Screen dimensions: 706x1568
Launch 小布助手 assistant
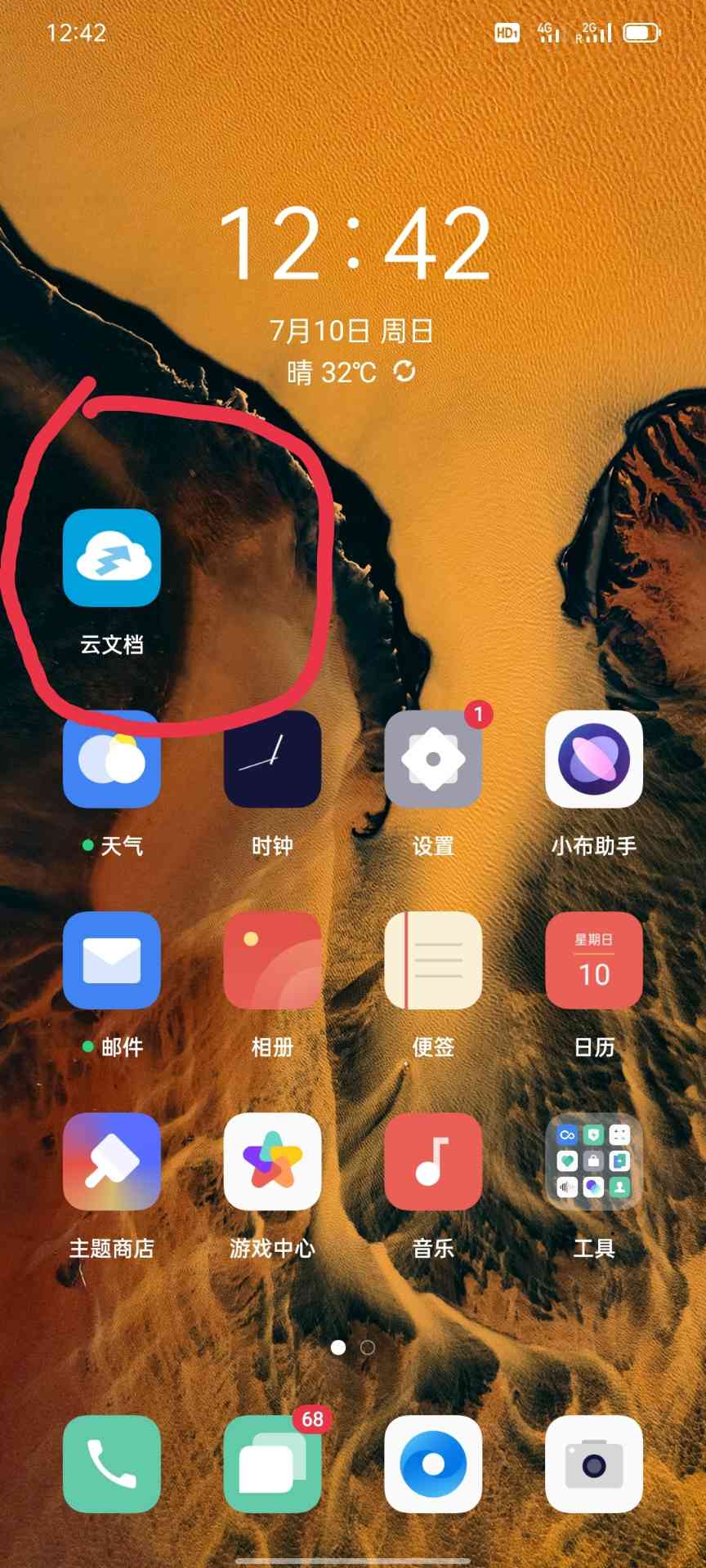[x=594, y=759]
